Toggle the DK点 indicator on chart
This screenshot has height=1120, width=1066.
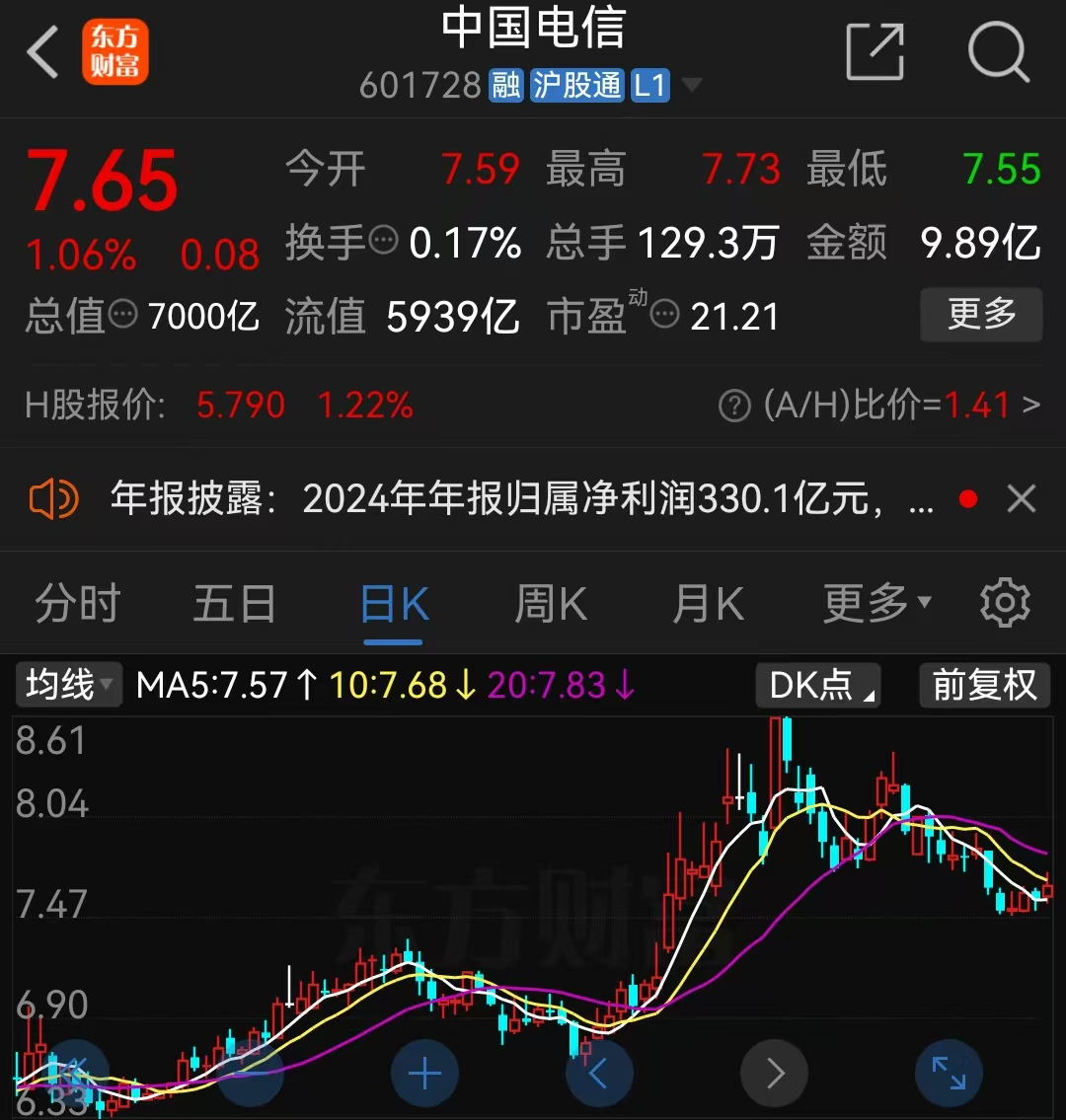[x=818, y=685]
